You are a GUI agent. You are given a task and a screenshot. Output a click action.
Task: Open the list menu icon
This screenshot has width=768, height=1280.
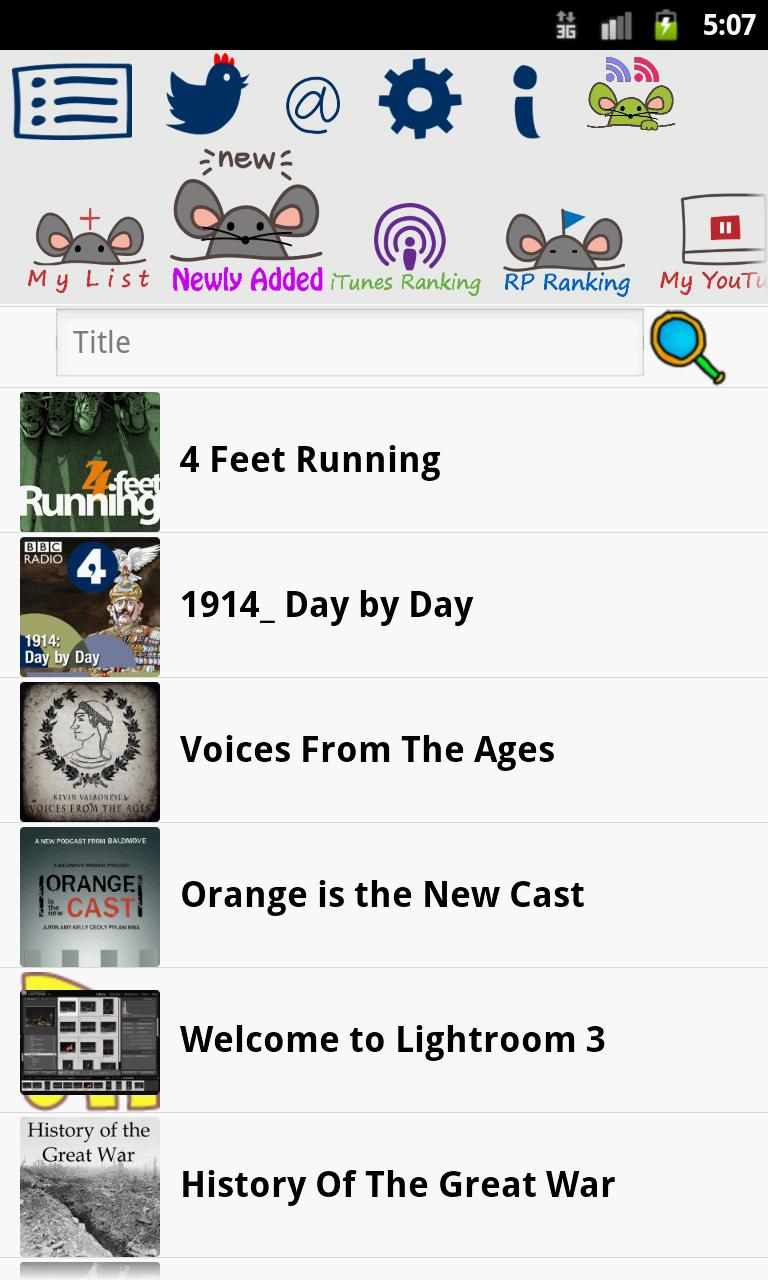coord(72,101)
